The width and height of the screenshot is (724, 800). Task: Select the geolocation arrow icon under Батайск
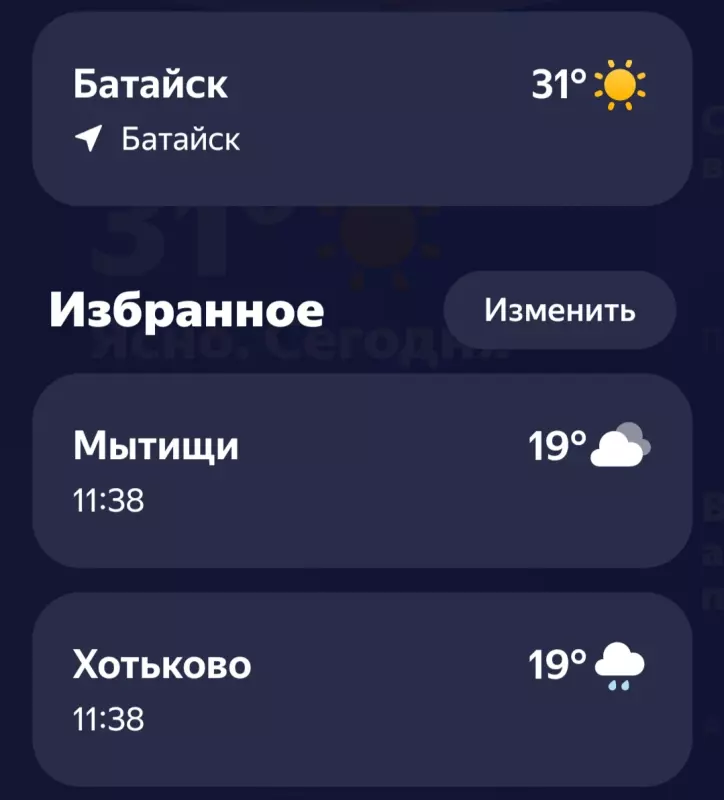click(x=91, y=139)
